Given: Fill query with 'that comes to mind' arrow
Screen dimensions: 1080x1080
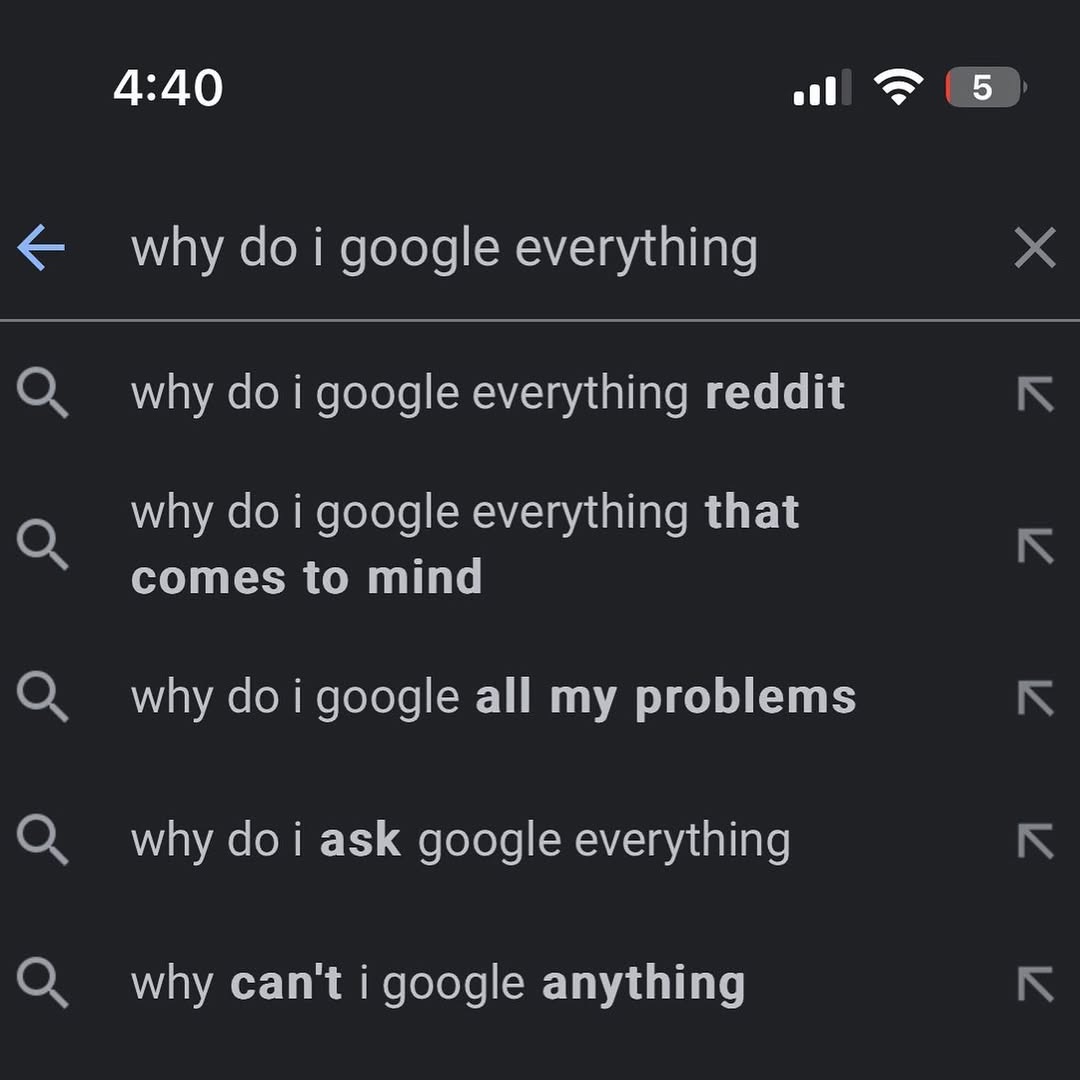Looking at the screenshot, I should coord(1035,546).
